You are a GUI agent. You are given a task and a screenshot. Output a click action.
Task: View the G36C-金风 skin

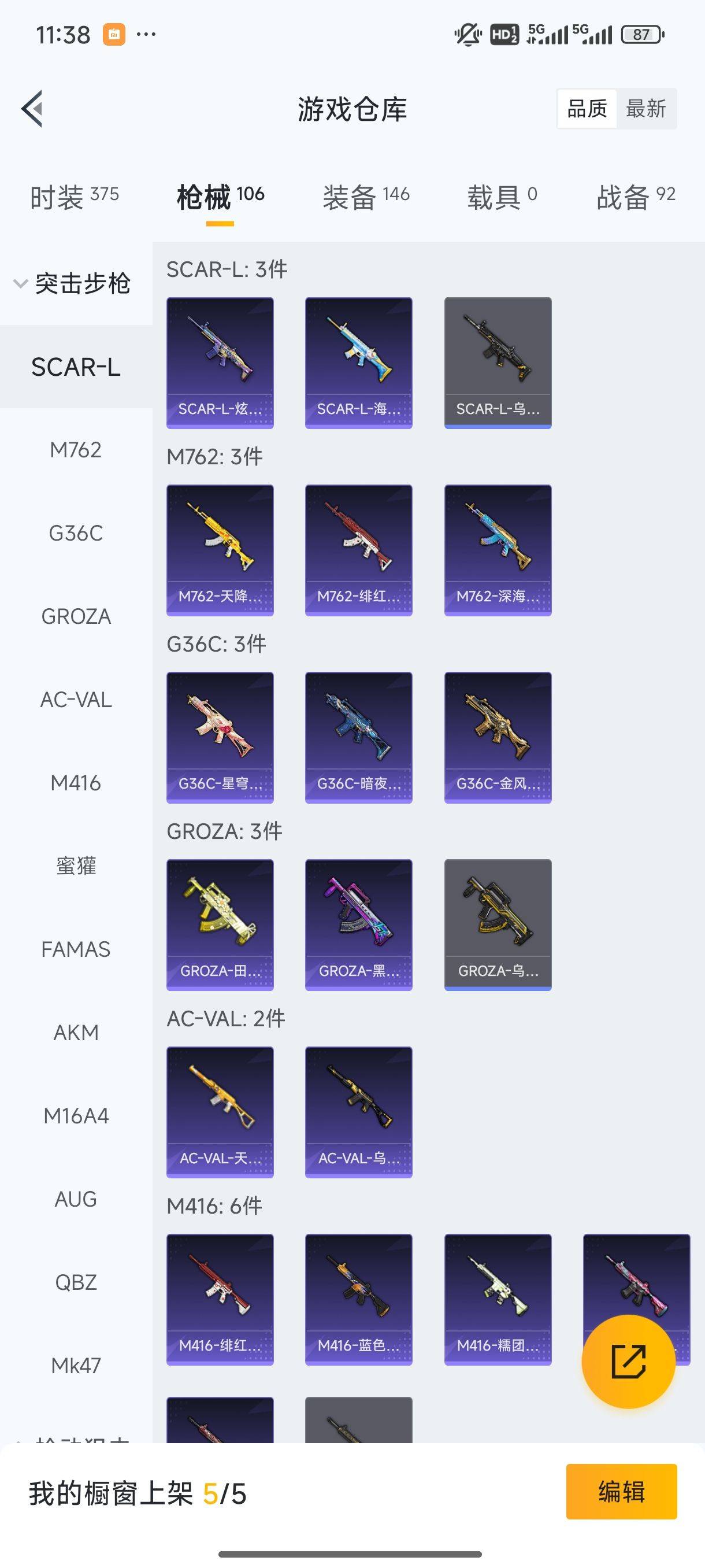498,737
